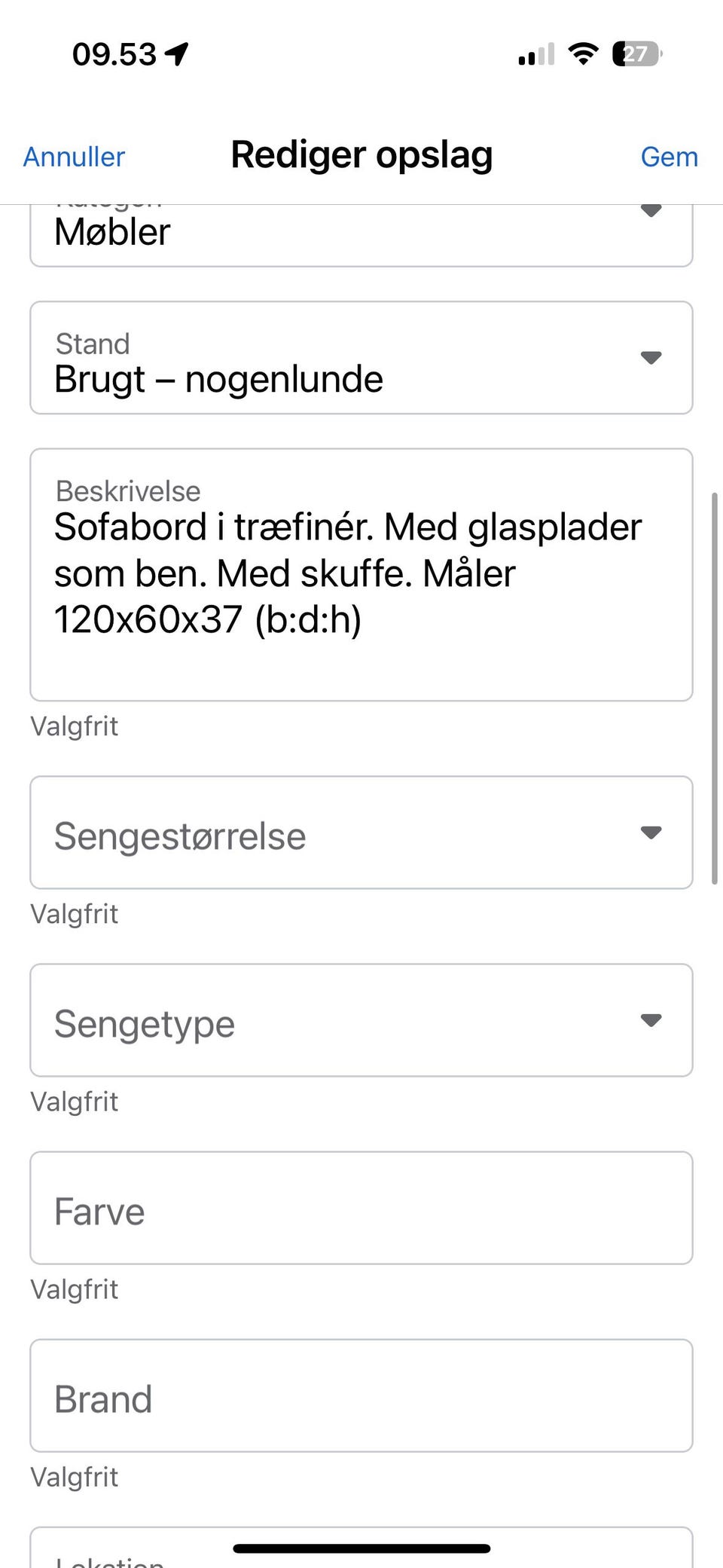Tap Gem to save the listing
The width and height of the screenshot is (723, 1568).
click(x=669, y=156)
